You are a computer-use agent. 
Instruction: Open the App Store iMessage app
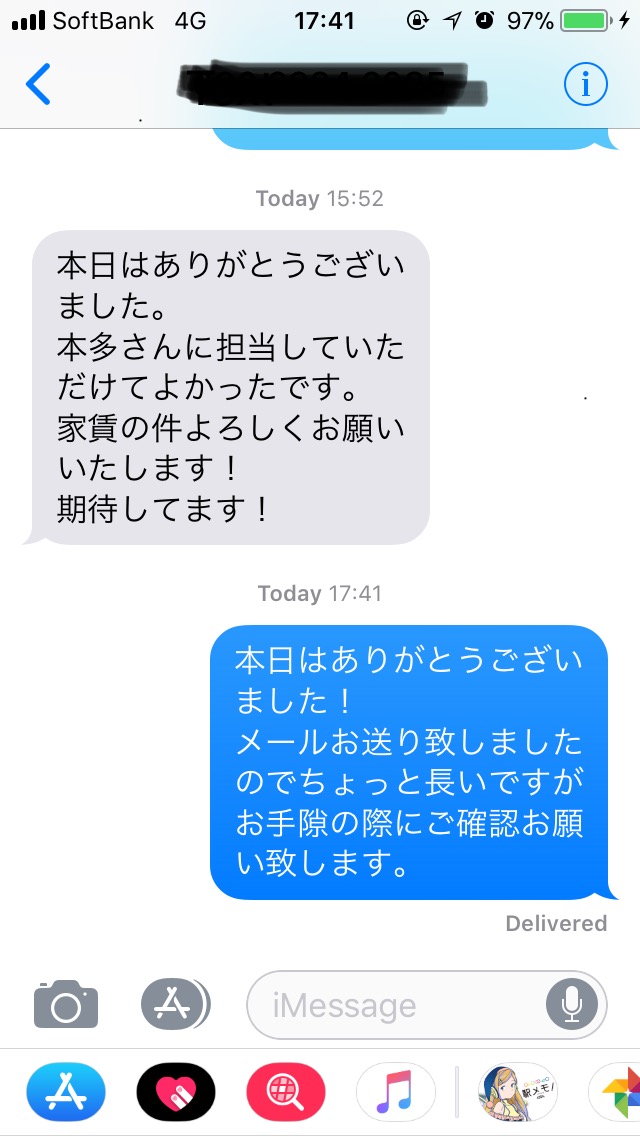pos(66,1091)
